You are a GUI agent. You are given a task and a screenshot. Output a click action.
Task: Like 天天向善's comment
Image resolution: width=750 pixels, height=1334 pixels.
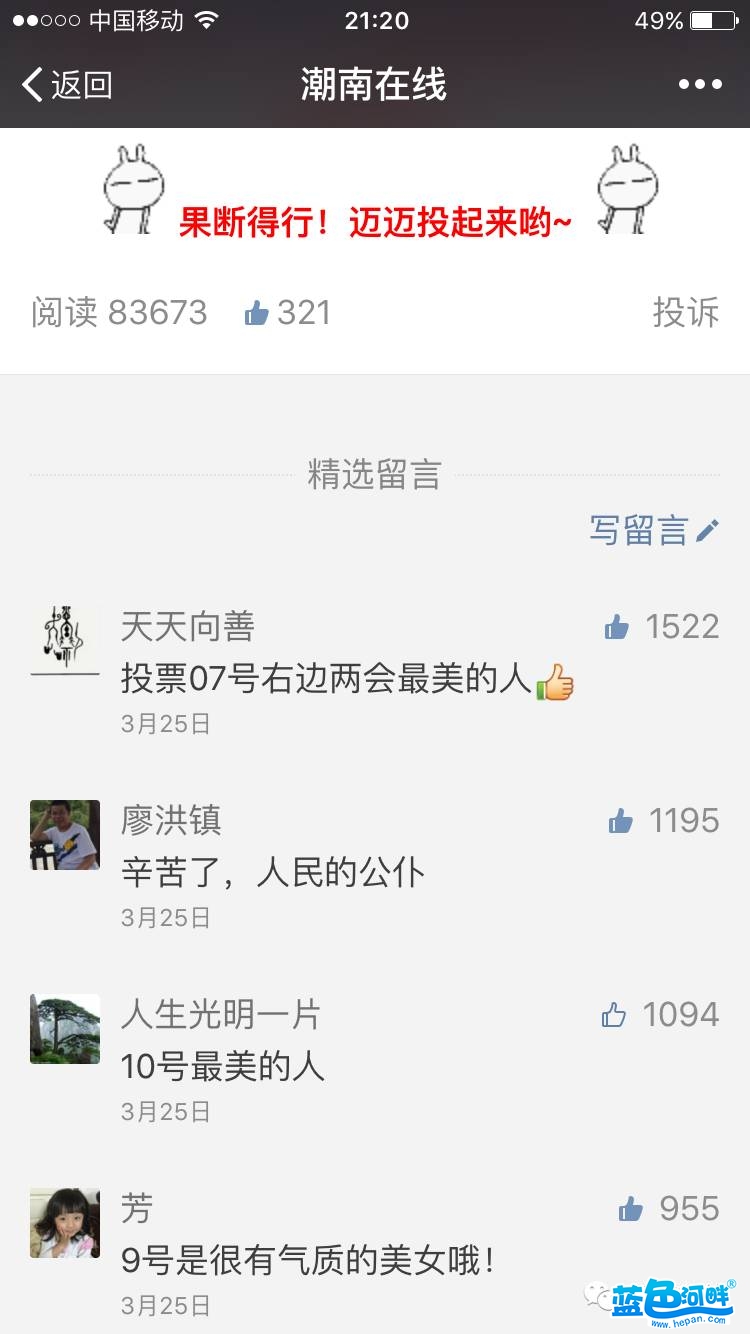[617, 627]
